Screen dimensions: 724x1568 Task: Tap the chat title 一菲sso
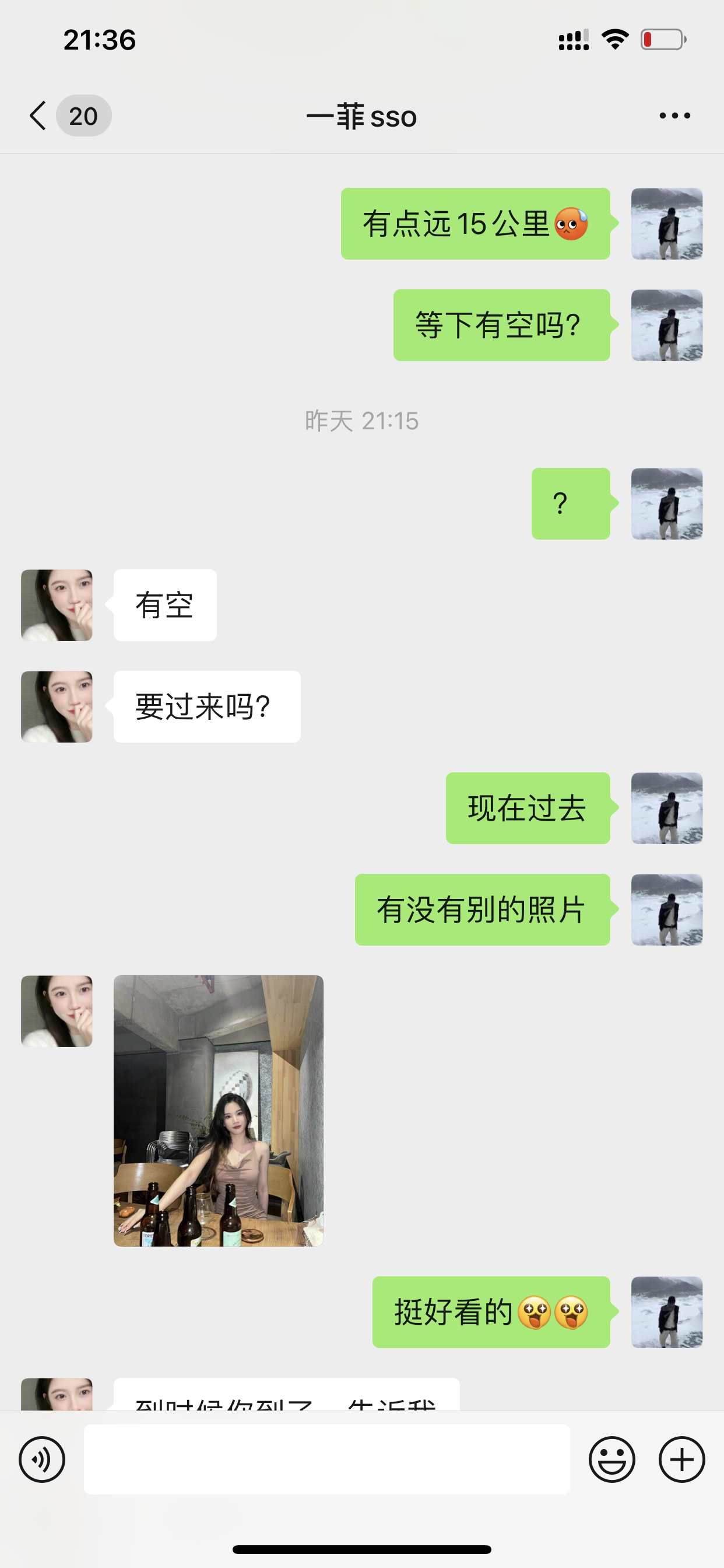click(x=361, y=116)
